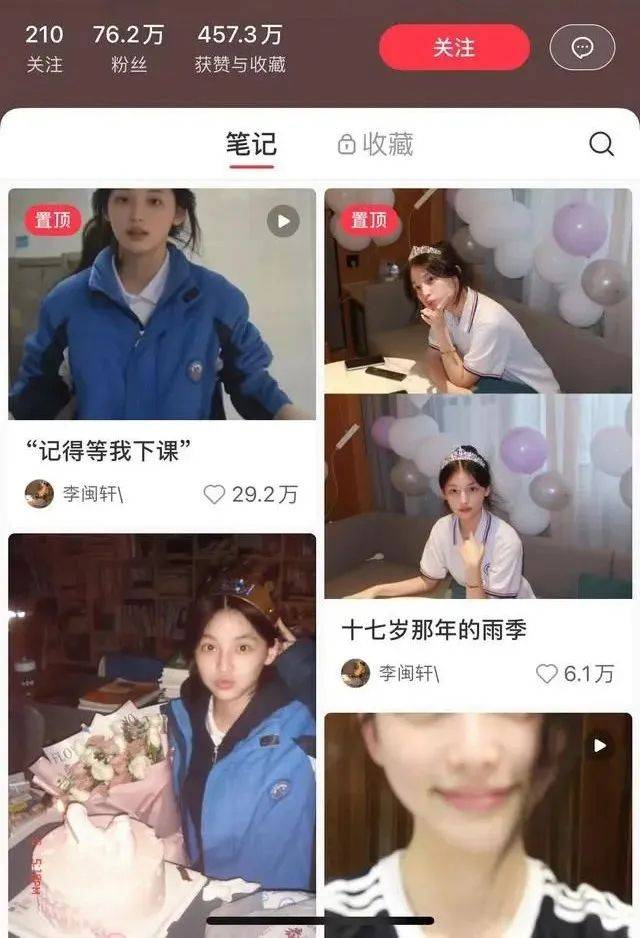Open the striped-shirt video note
Screen dimensions: 640x938
(x=478, y=820)
